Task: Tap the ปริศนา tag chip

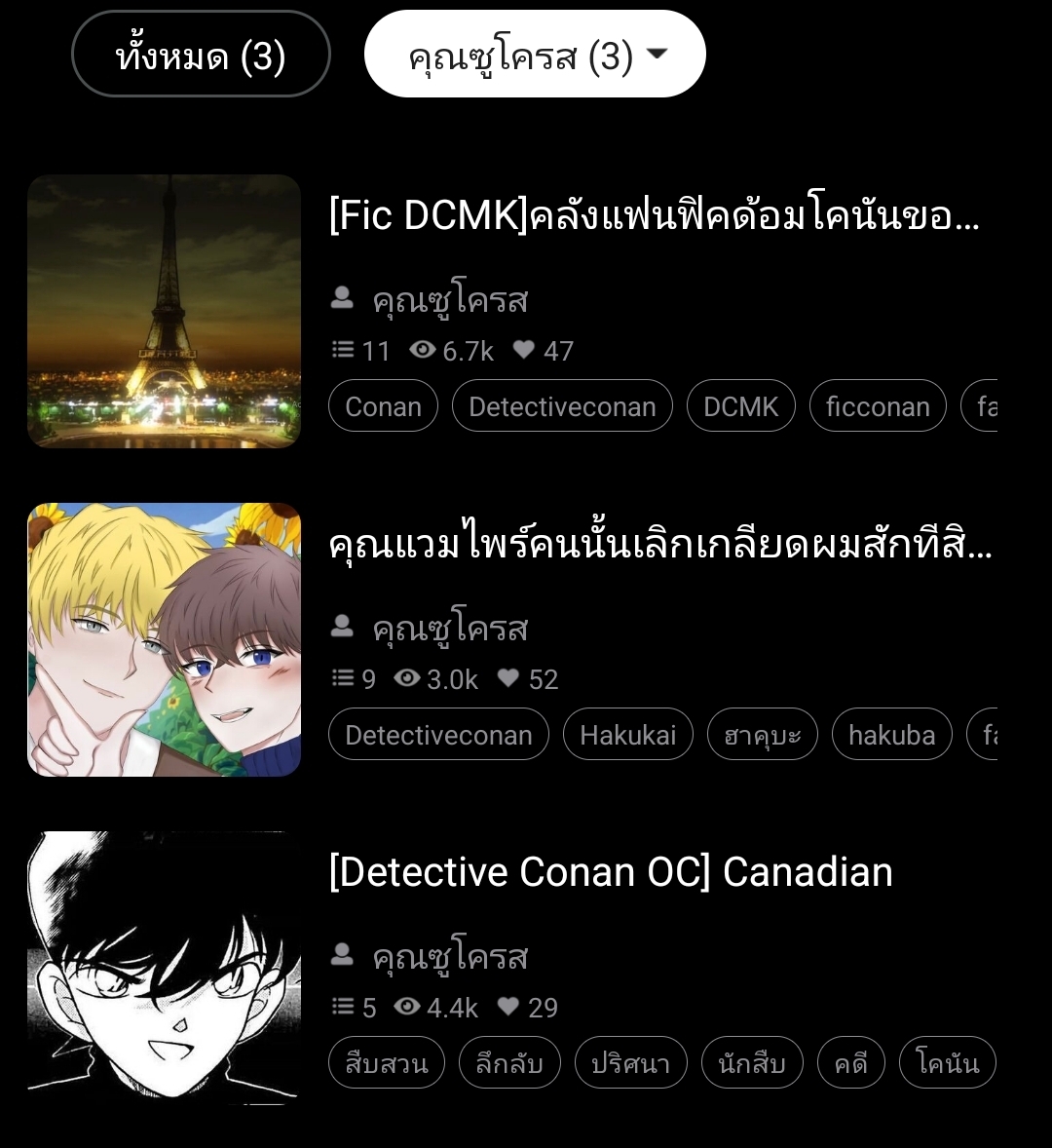Action: [x=630, y=1063]
